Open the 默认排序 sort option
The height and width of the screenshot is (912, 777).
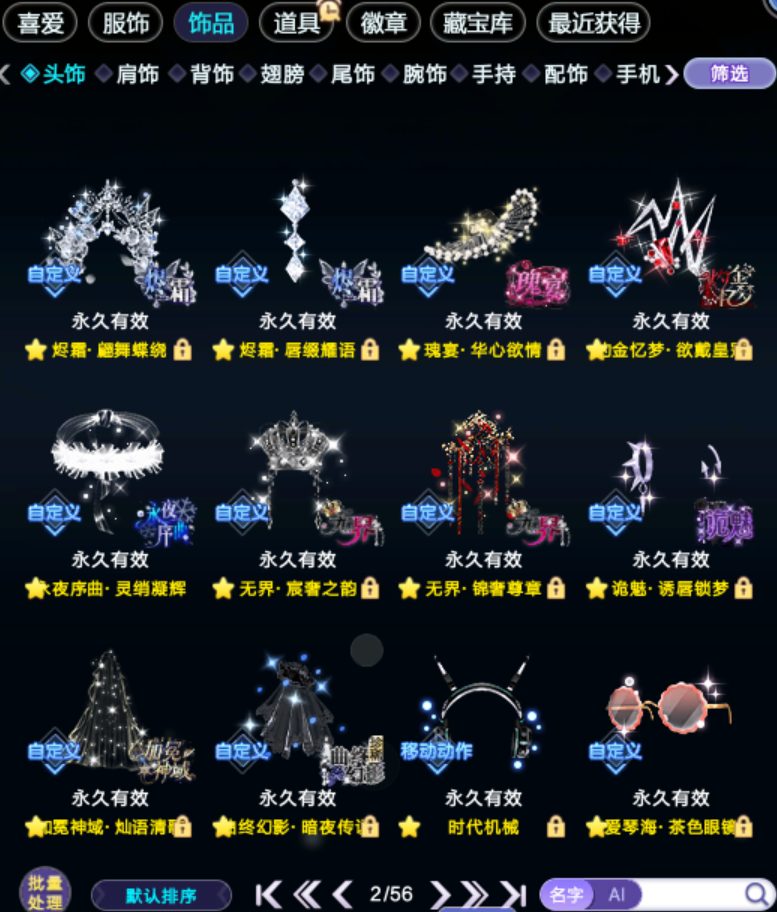(x=161, y=896)
